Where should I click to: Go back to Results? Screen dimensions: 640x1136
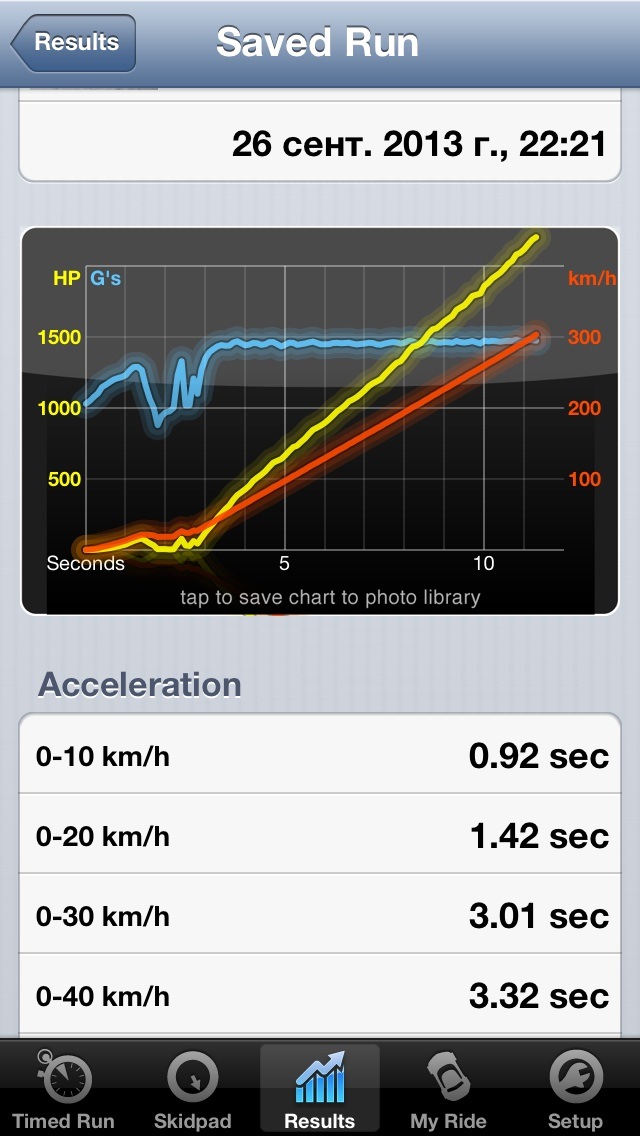74,43
